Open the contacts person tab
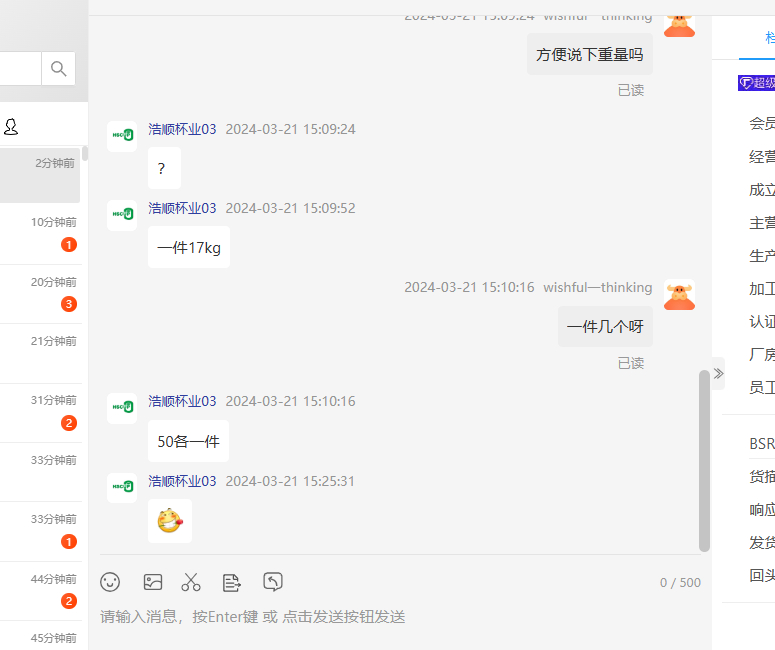Viewport: 775px width, 650px height. (x=12, y=126)
